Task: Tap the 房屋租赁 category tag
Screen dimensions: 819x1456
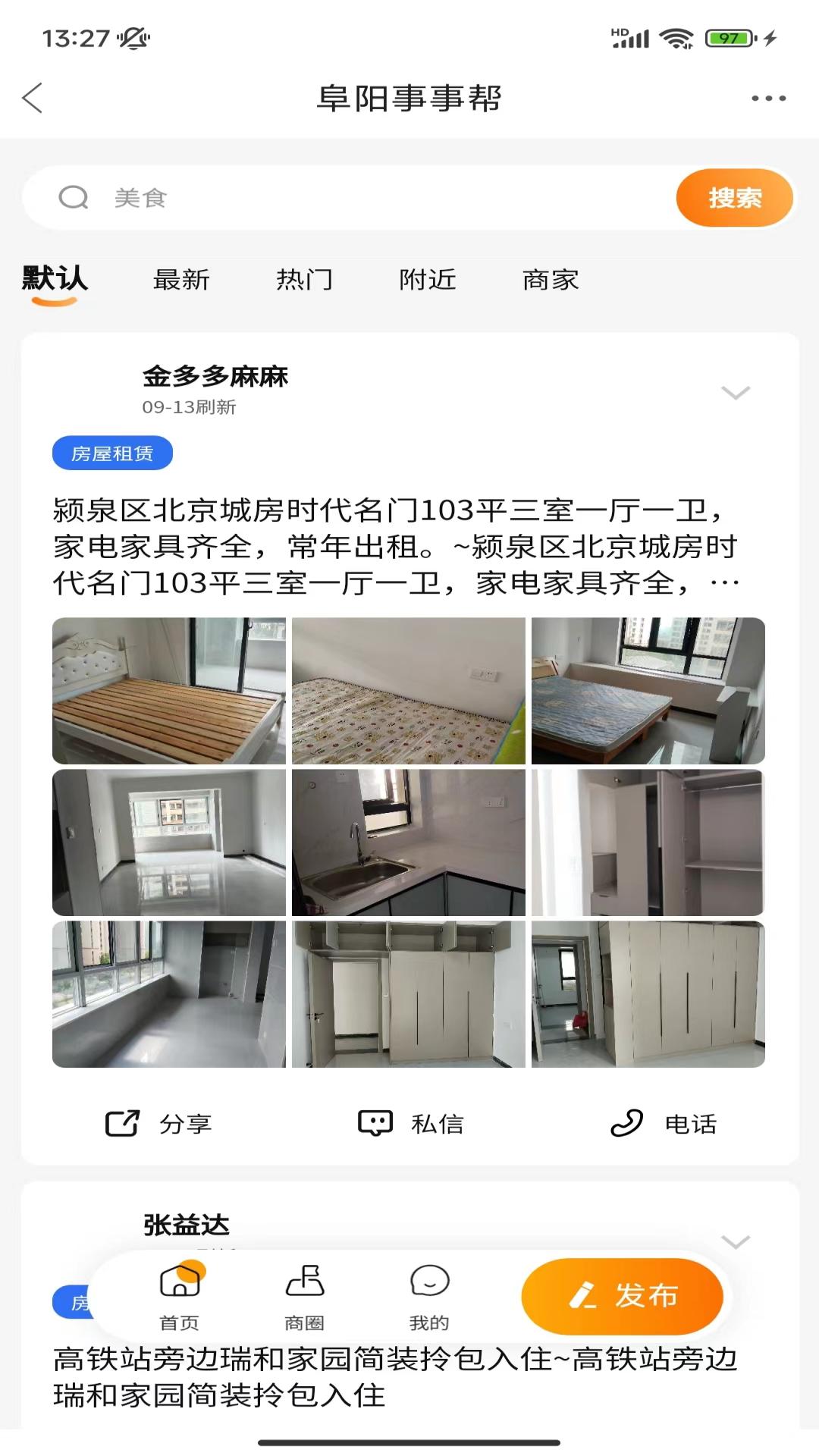Action: pyautogui.click(x=112, y=453)
